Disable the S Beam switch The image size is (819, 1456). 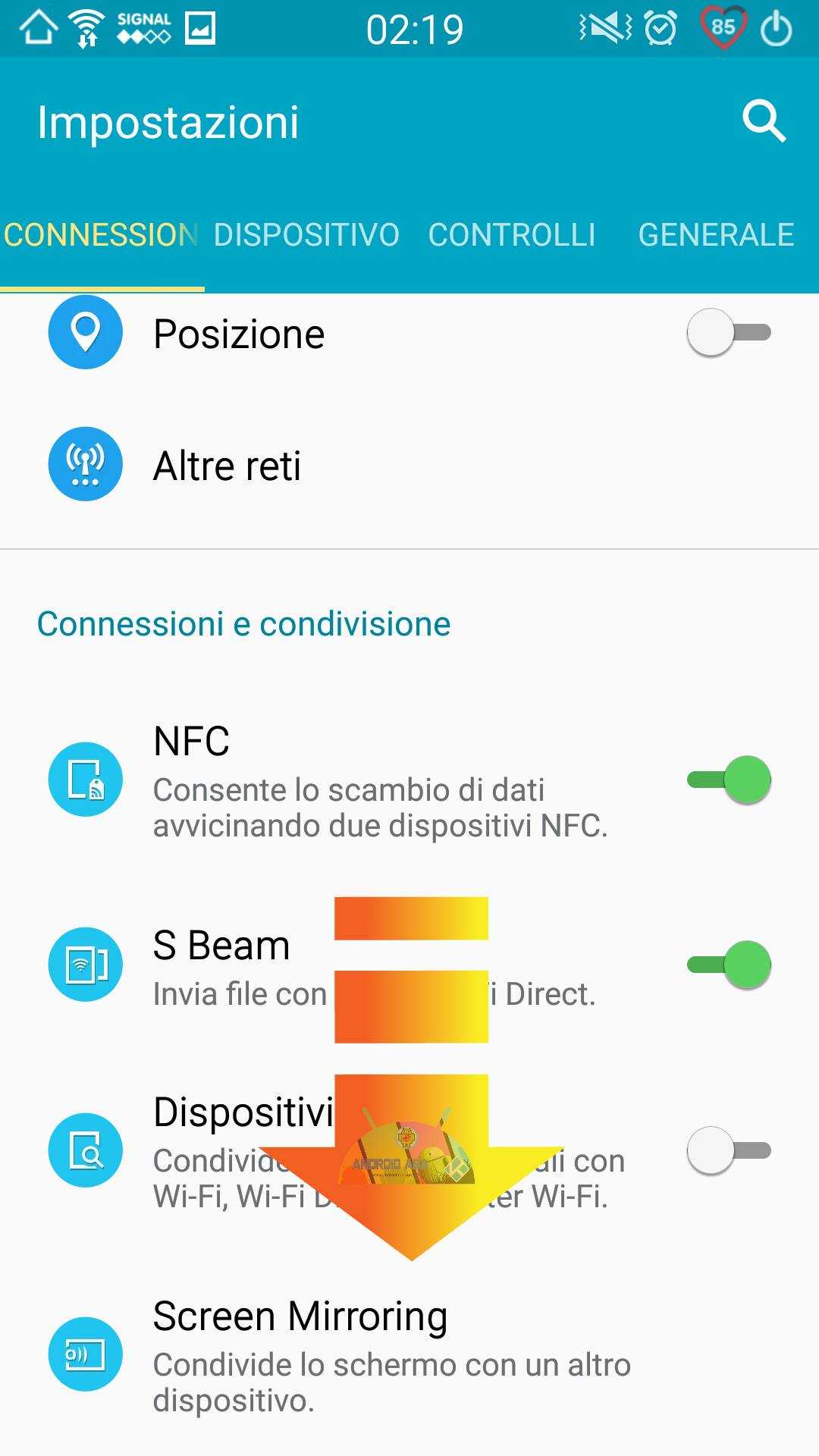[x=729, y=965]
